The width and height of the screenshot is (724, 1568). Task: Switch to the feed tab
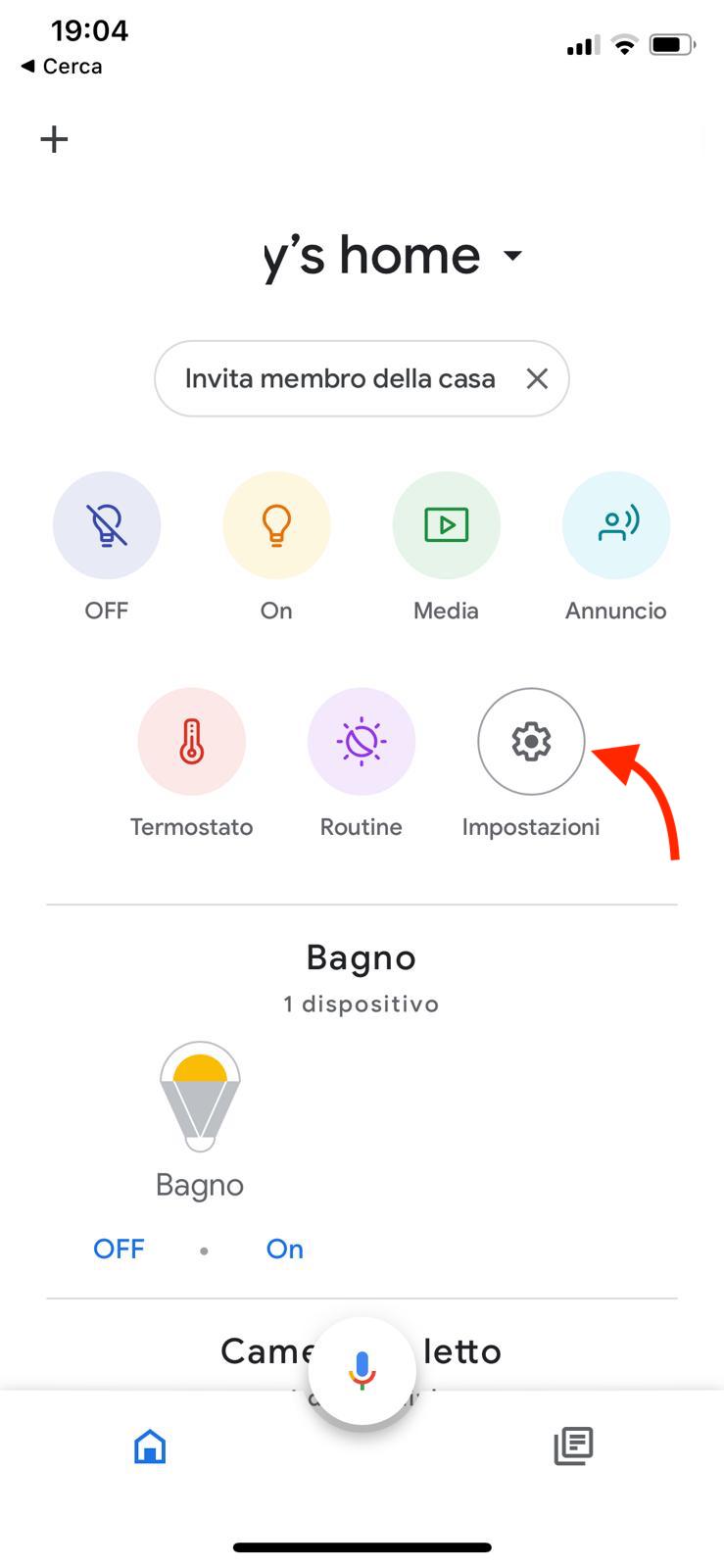pos(573,1446)
